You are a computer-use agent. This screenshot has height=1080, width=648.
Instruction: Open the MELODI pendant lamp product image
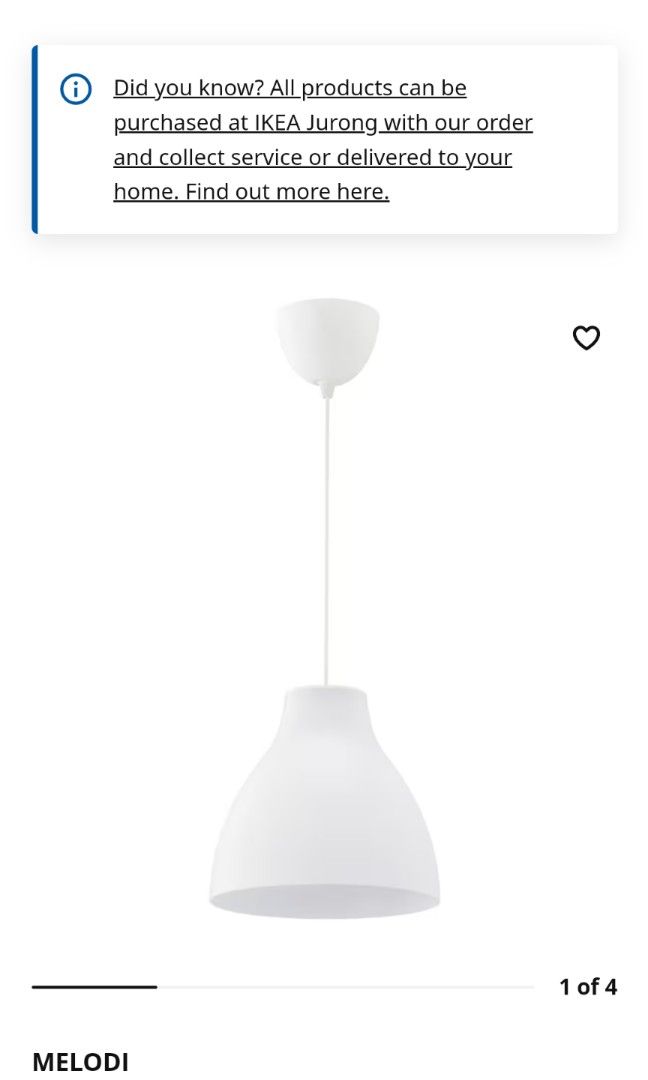pyautogui.click(x=325, y=610)
